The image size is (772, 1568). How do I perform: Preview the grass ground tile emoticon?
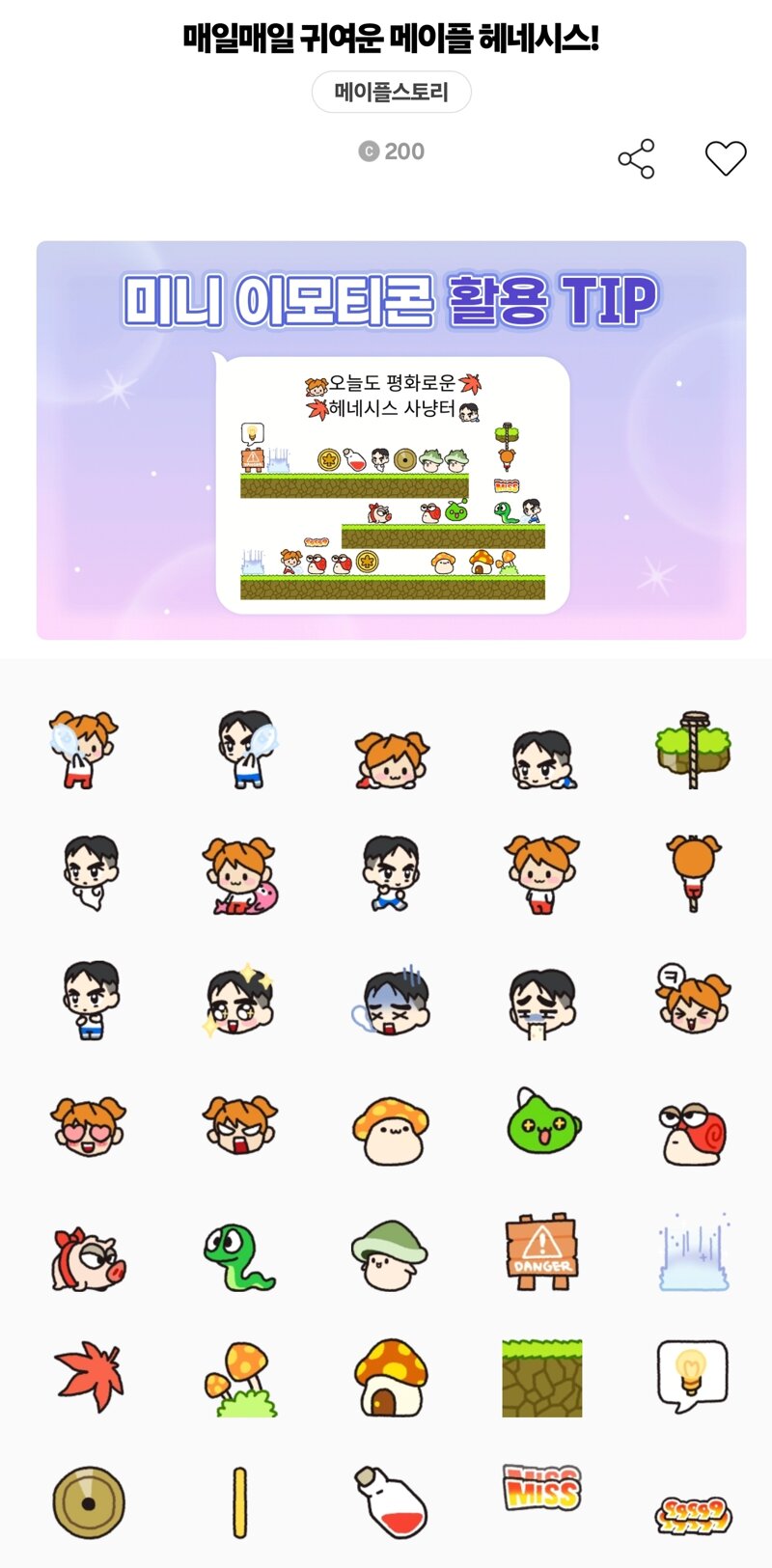click(541, 1378)
